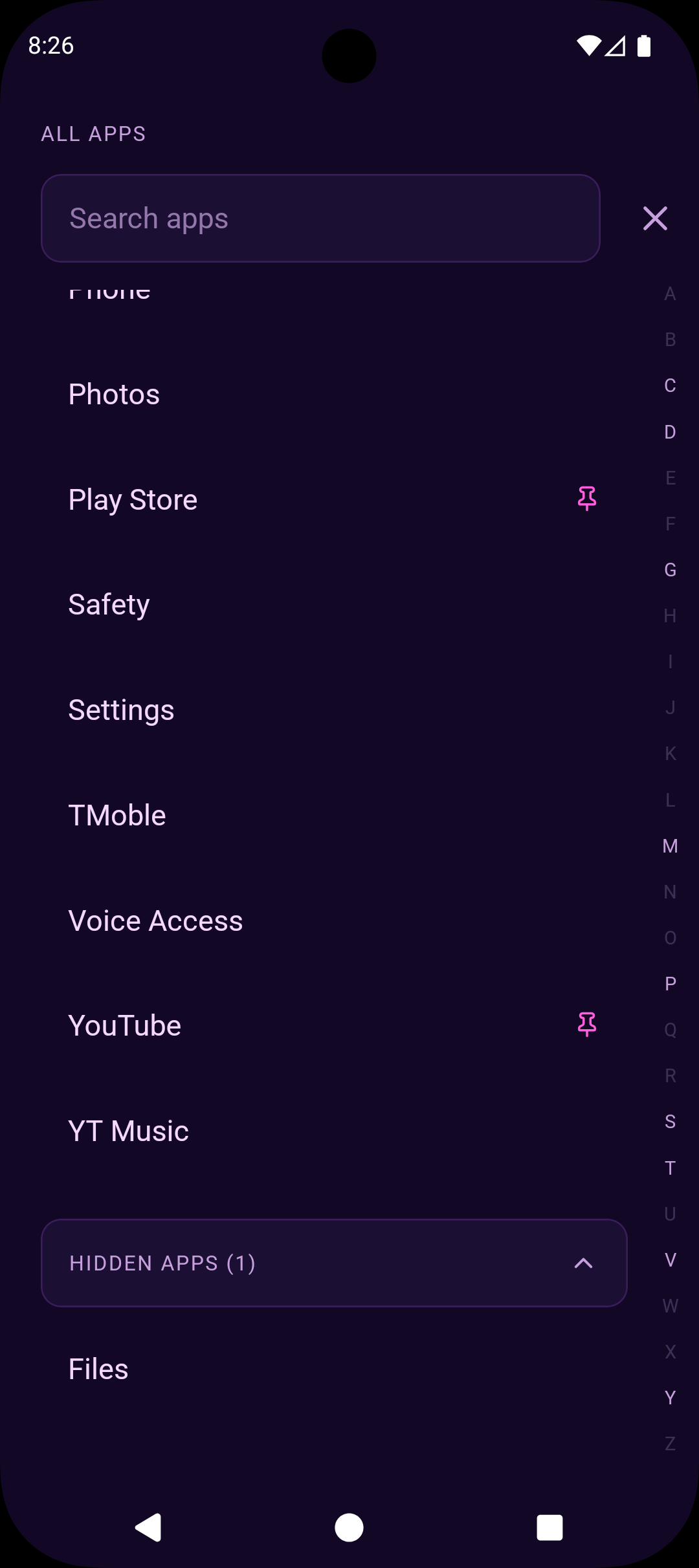Clear the search field with the X icon

(x=655, y=218)
